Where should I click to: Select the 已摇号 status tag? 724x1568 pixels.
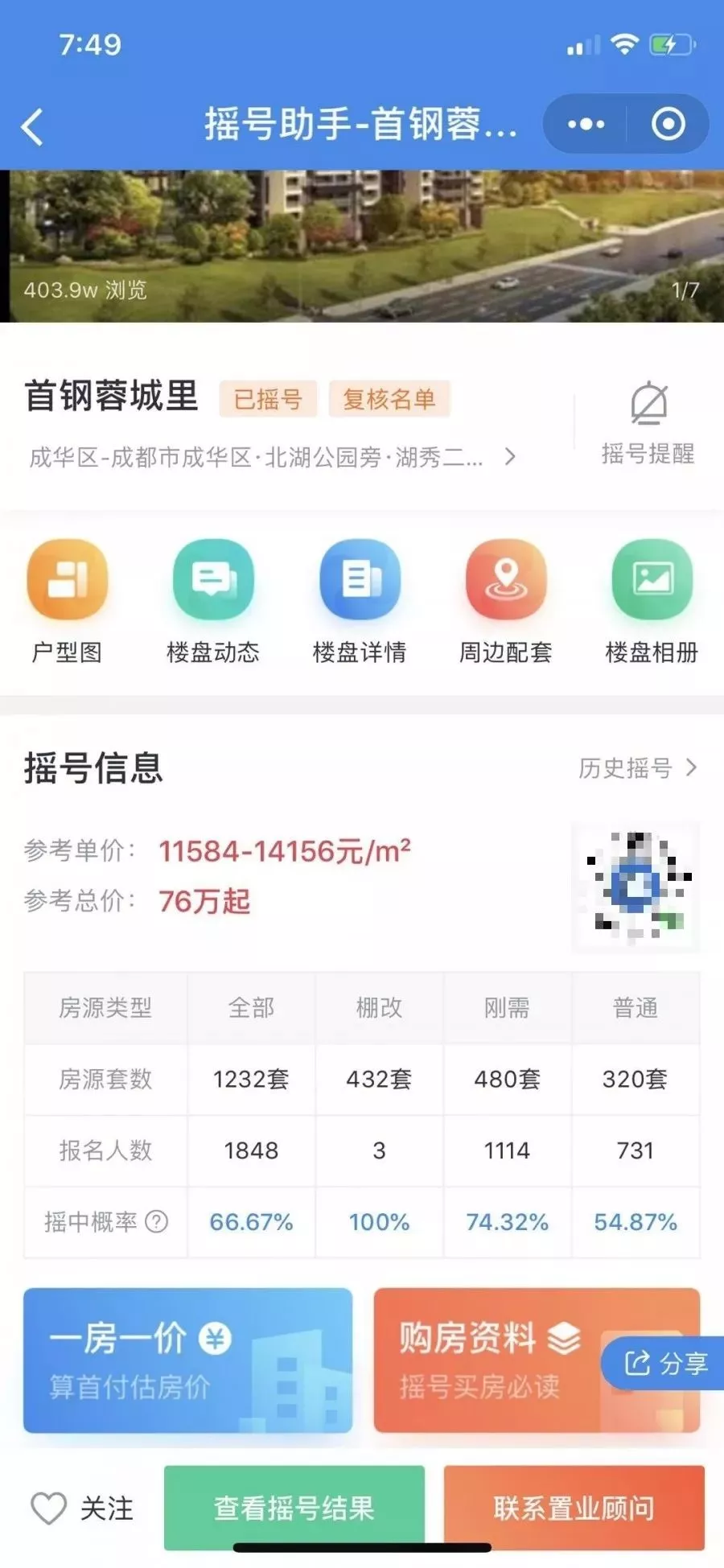268,398
